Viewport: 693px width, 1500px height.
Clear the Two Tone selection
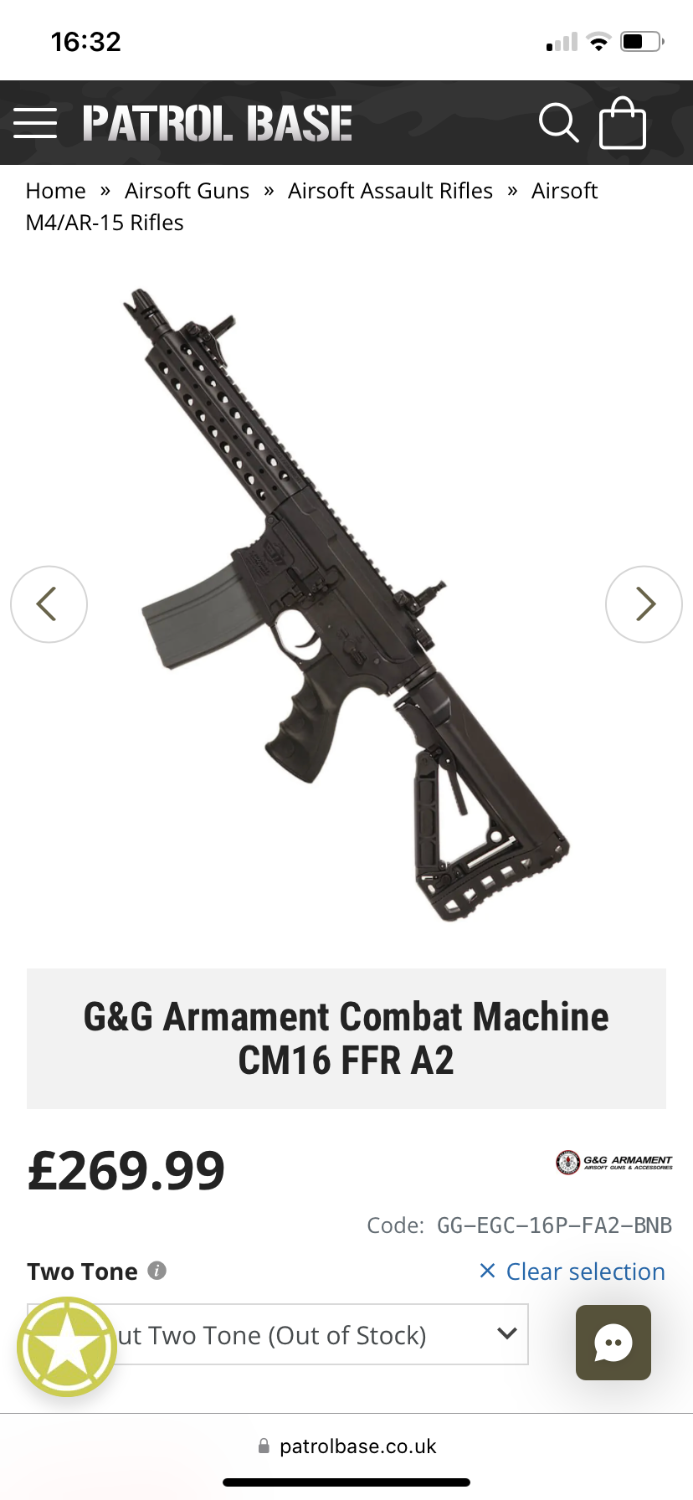572,1271
